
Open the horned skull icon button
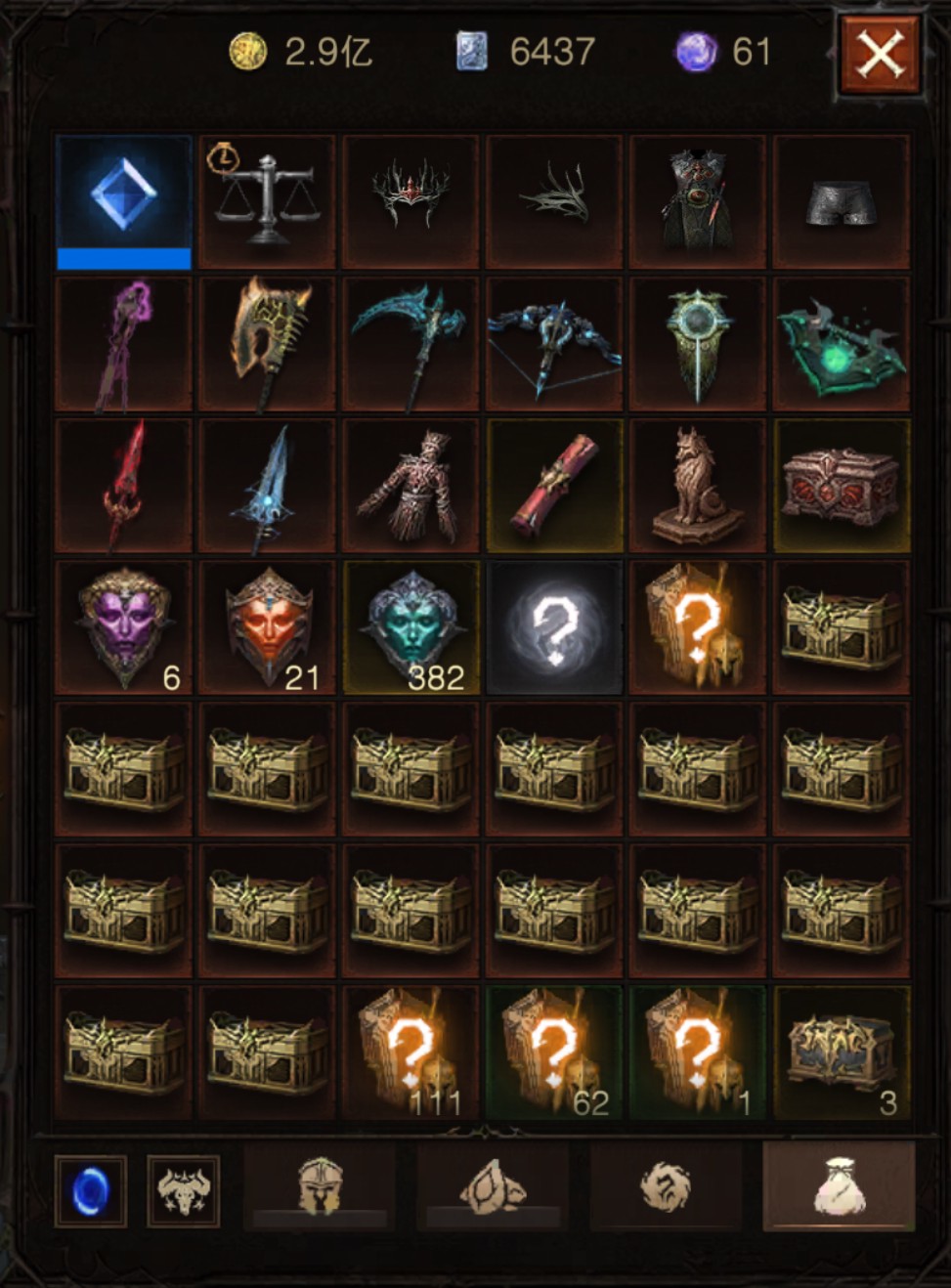(x=183, y=1191)
